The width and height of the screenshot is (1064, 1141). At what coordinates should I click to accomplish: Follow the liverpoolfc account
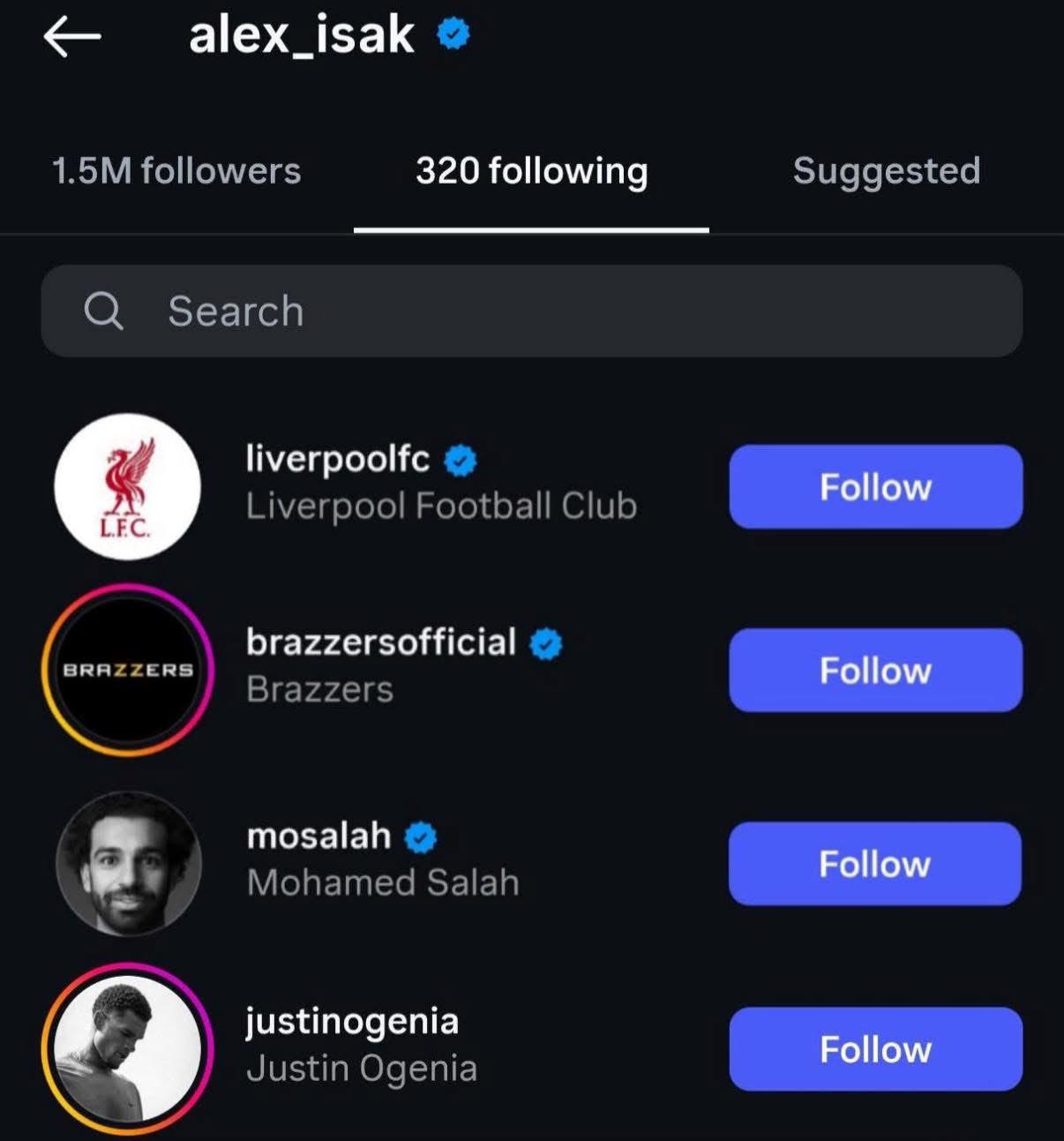pos(875,487)
